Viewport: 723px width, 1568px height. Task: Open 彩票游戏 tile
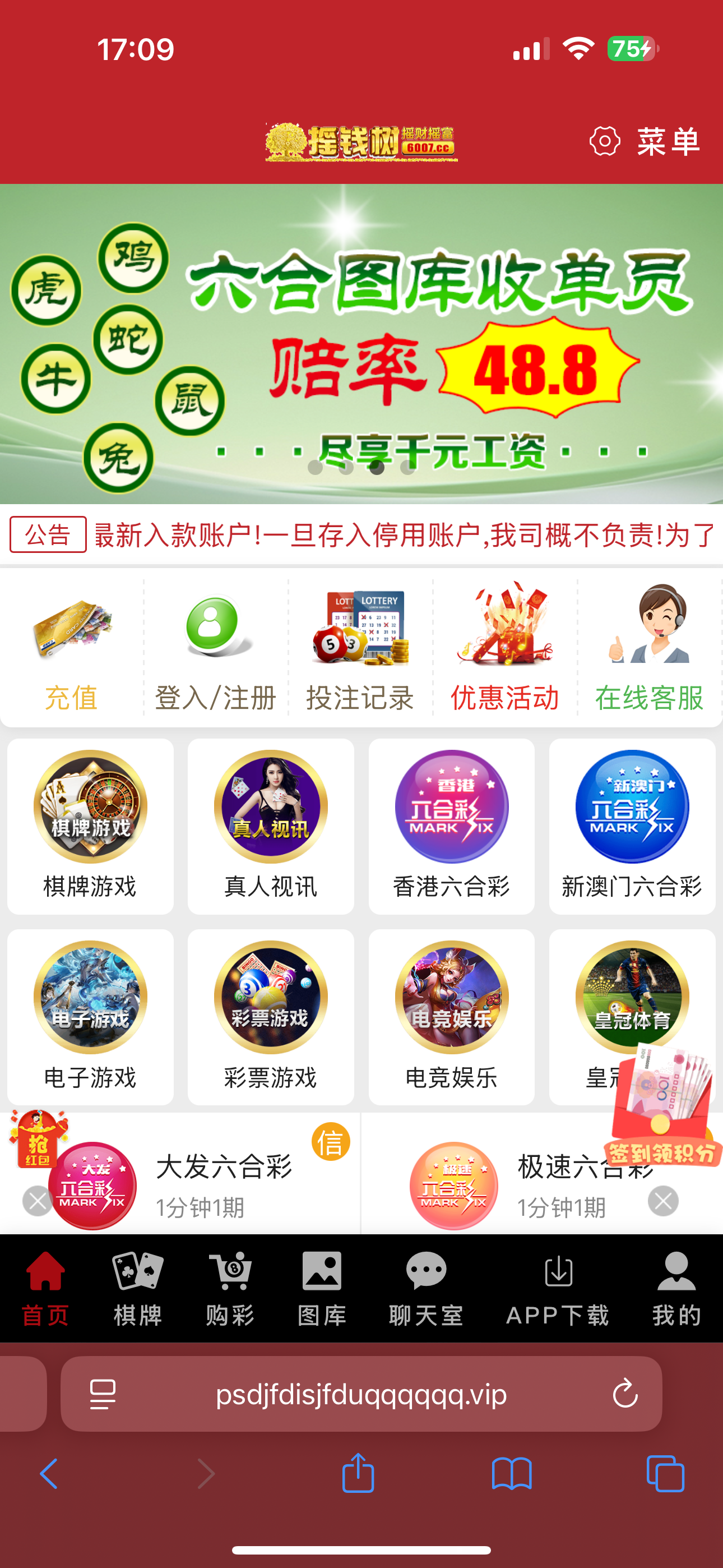click(x=271, y=1017)
